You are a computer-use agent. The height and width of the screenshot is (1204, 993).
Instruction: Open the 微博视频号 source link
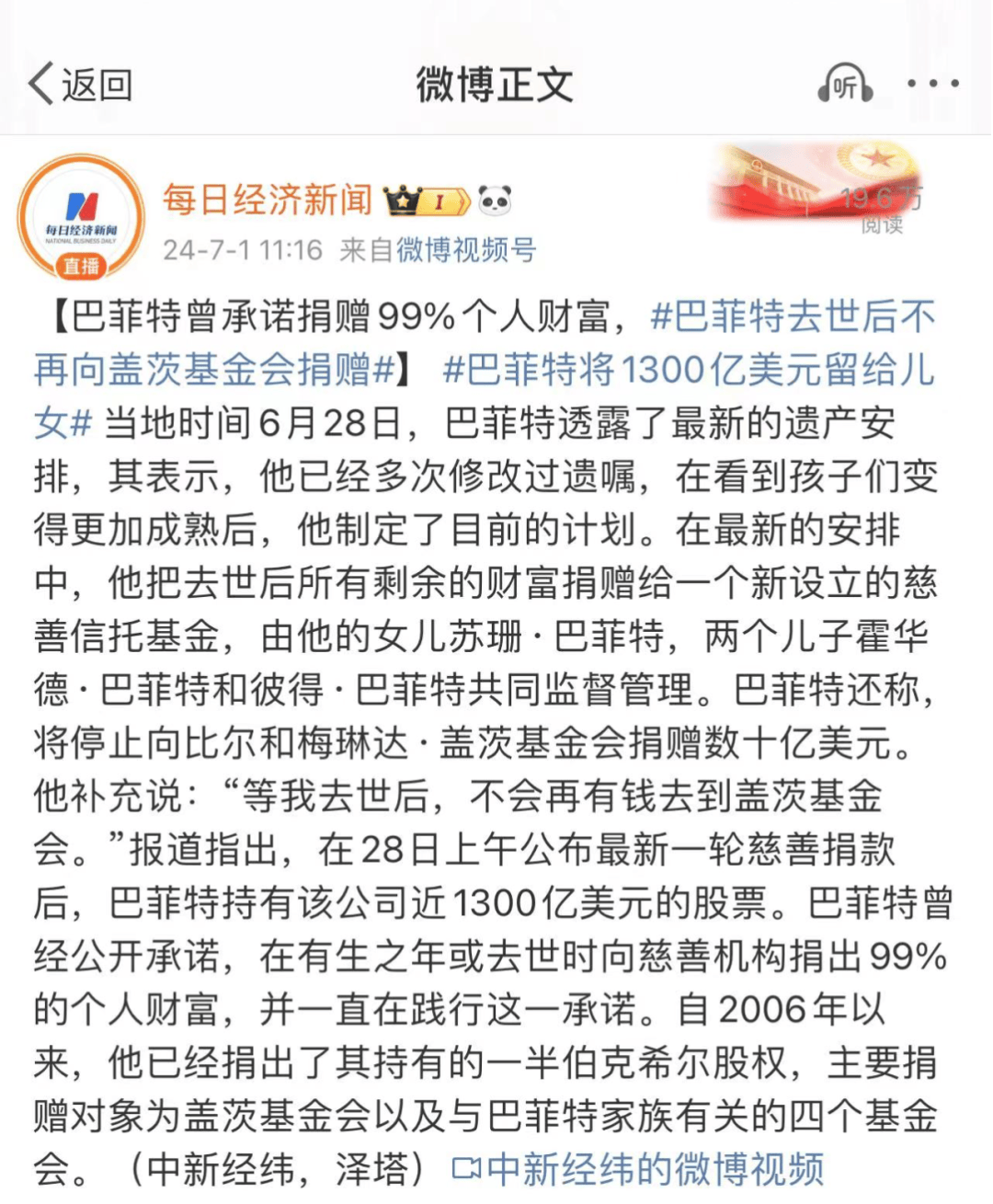point(466,250)
